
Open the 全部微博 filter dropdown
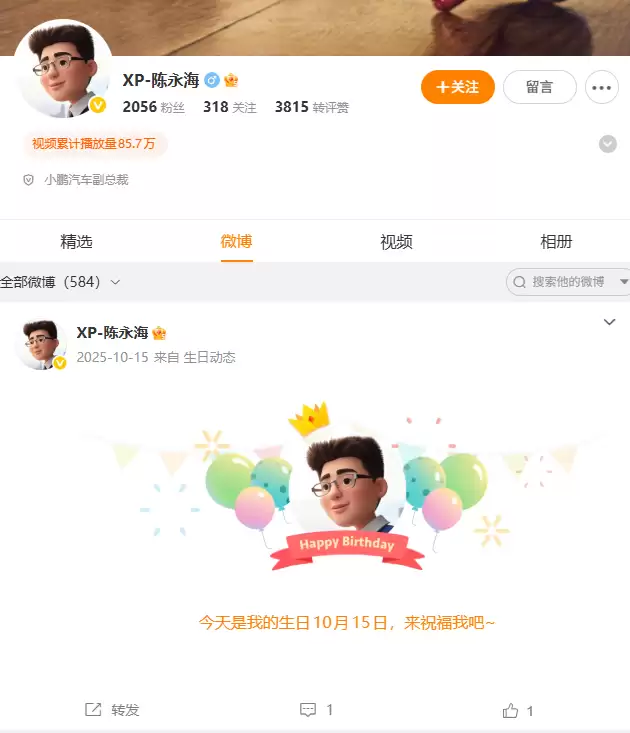click(61, 282)
